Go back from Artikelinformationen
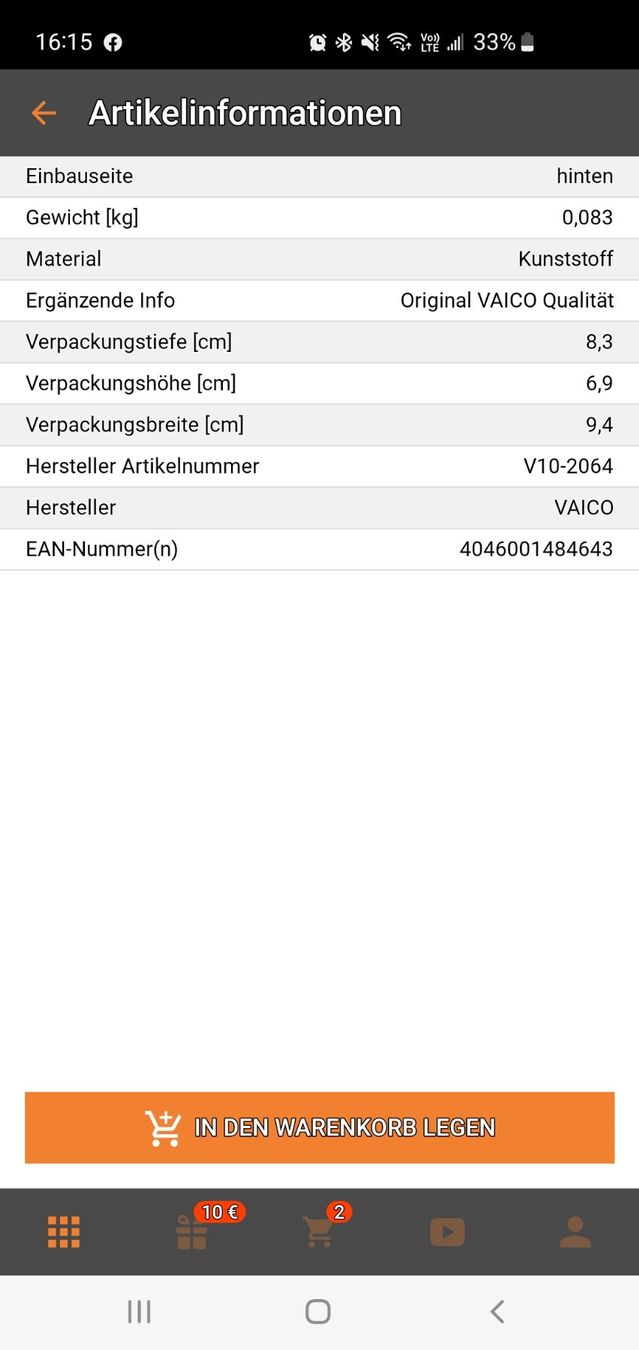This screenshot has width=639, height=1350. tap(43, 113)
